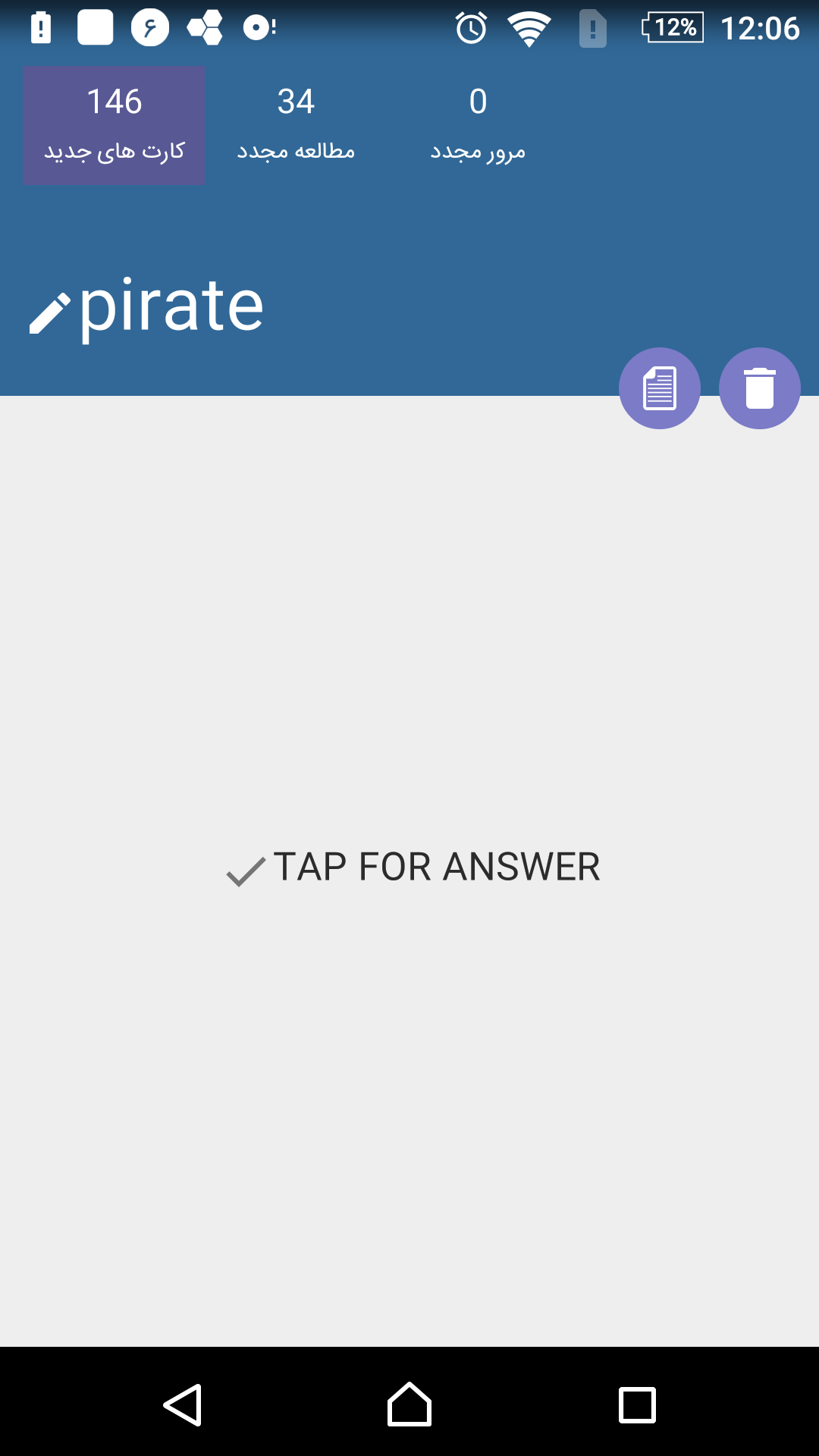Go back using the system back button
Screen dimensions: 819x1456
[x=183, y=1405]
